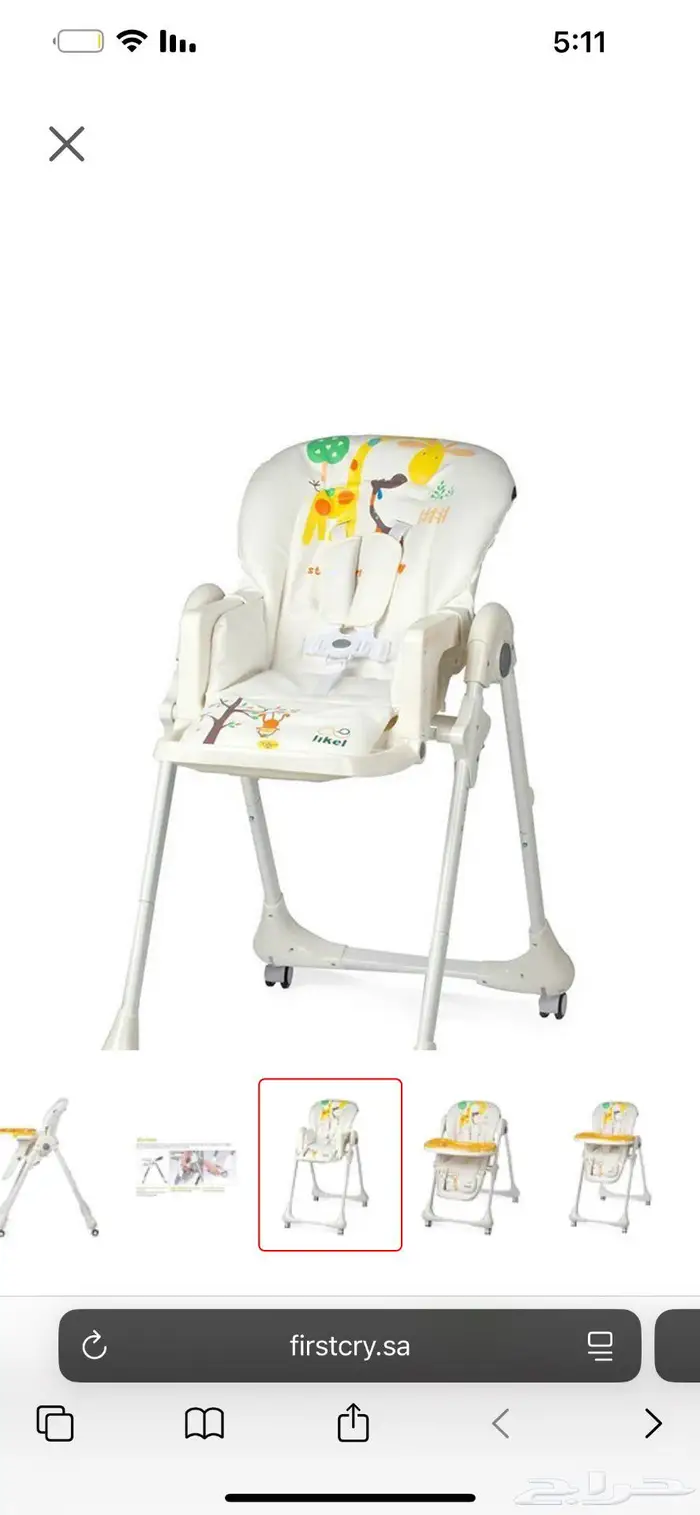Tap the red-outlined selected chair thumbnail
The height and width of the screenshot is (1515, 700).
[x=330, y=1165]
